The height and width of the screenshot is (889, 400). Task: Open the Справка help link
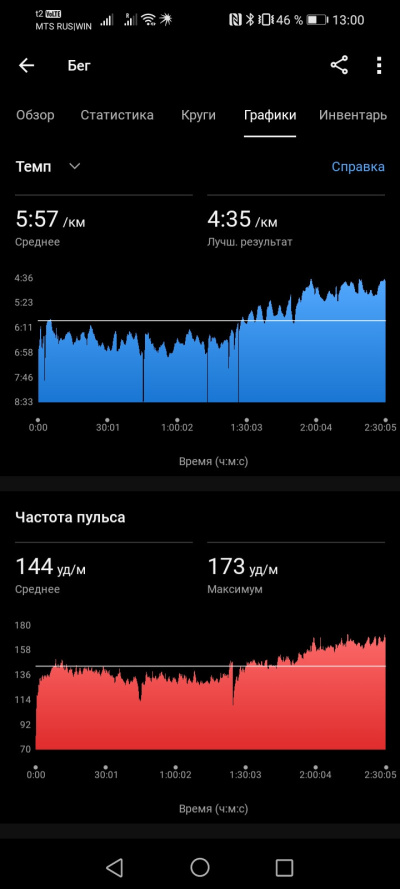358,167
